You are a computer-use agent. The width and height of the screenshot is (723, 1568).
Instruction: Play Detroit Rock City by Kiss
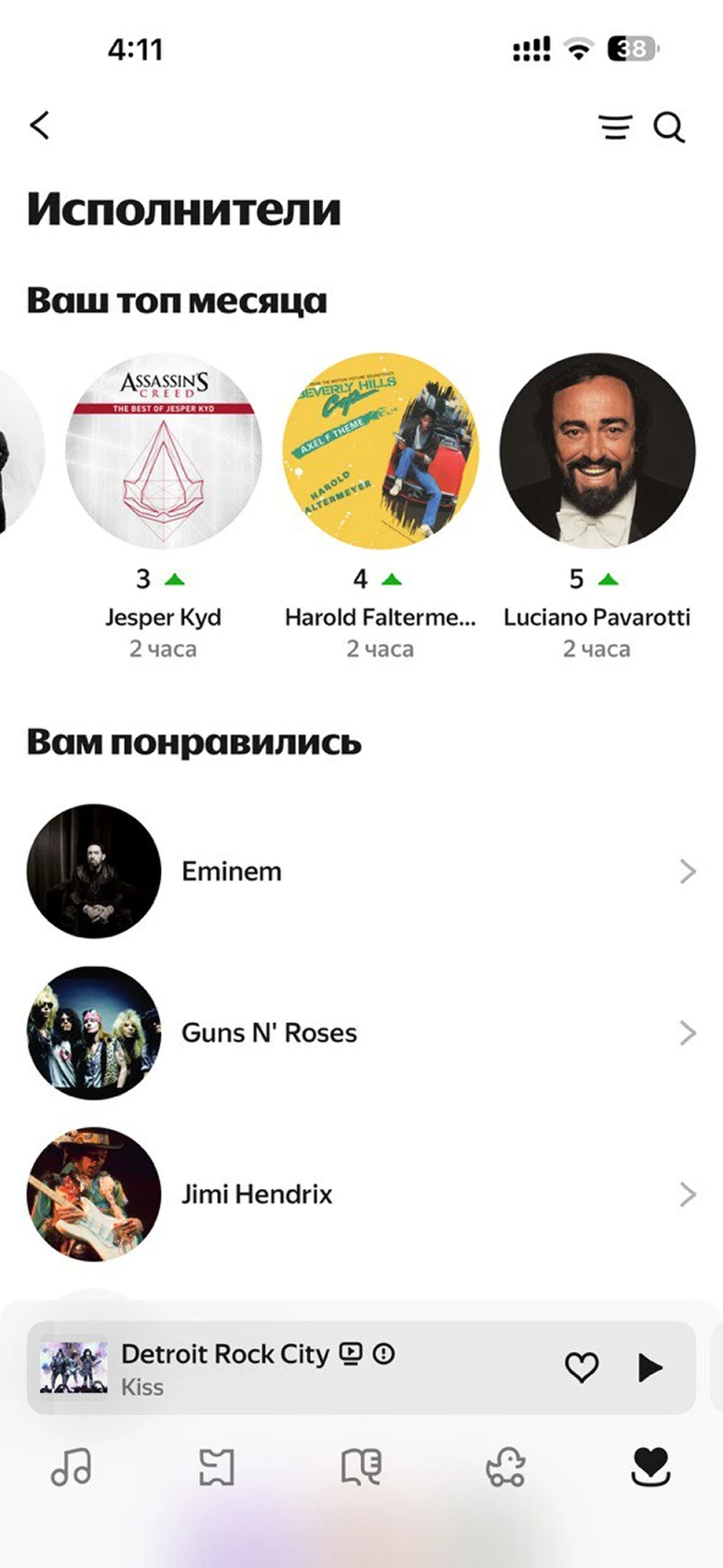pos(649,1367)
